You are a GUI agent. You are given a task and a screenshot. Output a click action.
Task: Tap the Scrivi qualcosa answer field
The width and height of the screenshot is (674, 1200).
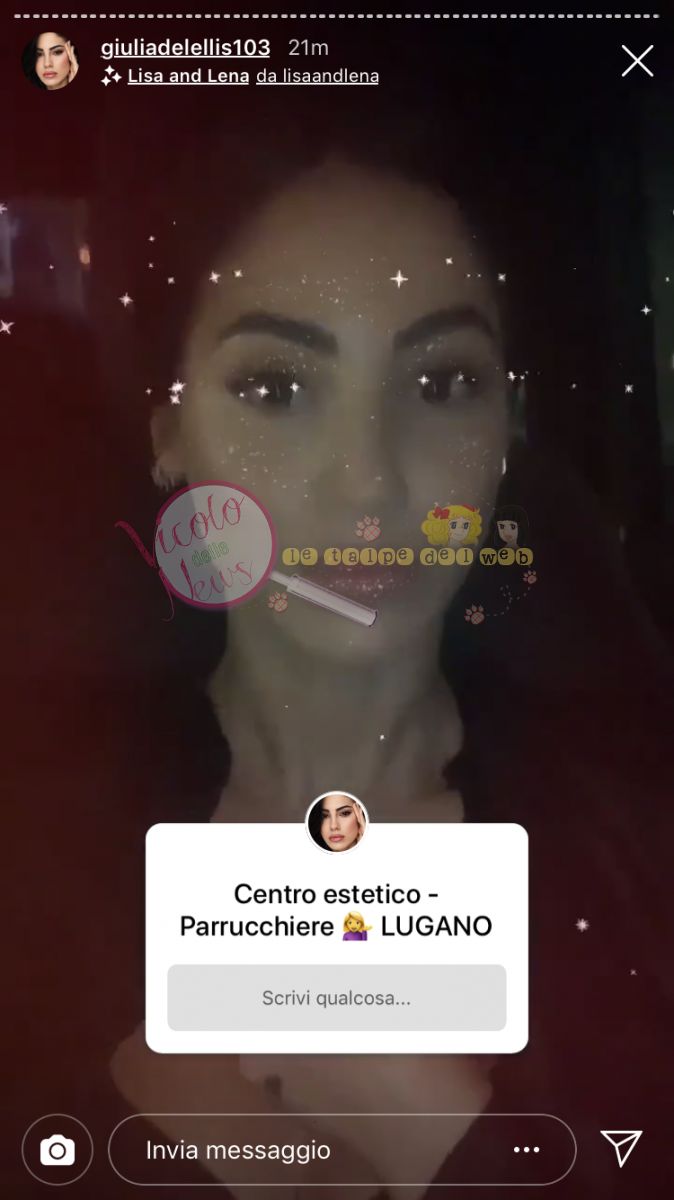(x=336, y=998)
